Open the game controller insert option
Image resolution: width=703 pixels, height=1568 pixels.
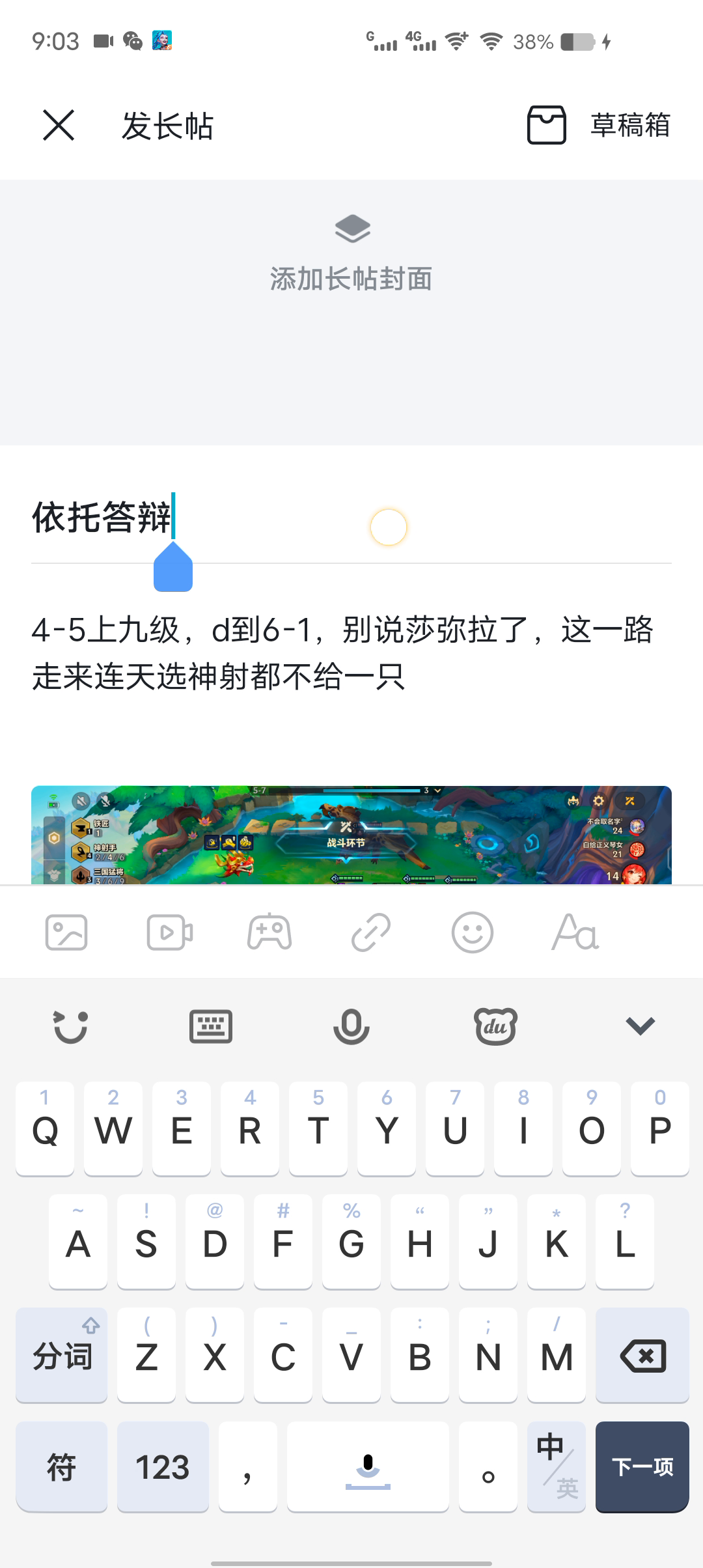tap(269, 932)
